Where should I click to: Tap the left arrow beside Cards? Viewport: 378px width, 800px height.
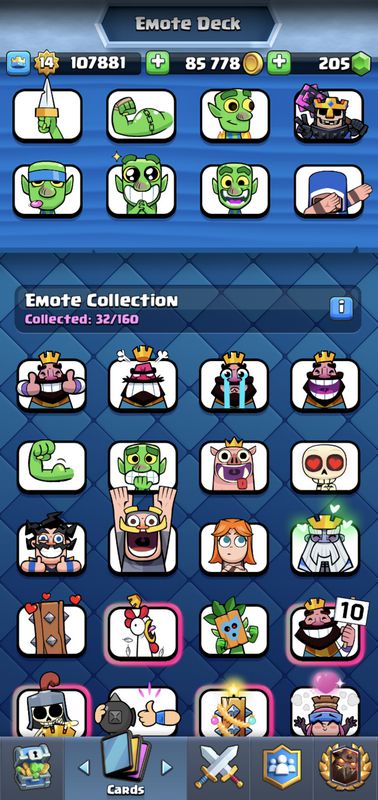coord(84,767)
